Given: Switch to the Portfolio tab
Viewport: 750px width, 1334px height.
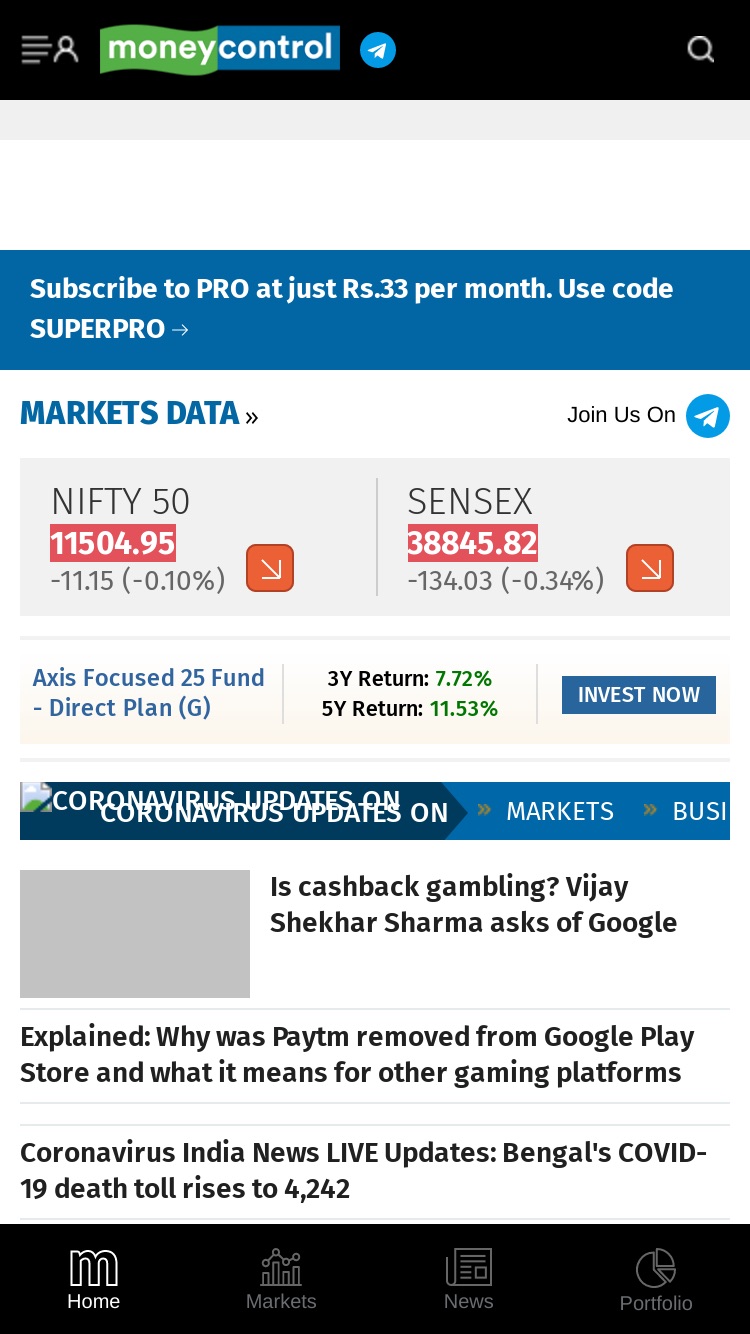Looking at the screenshot, I should pos(656,1280).
